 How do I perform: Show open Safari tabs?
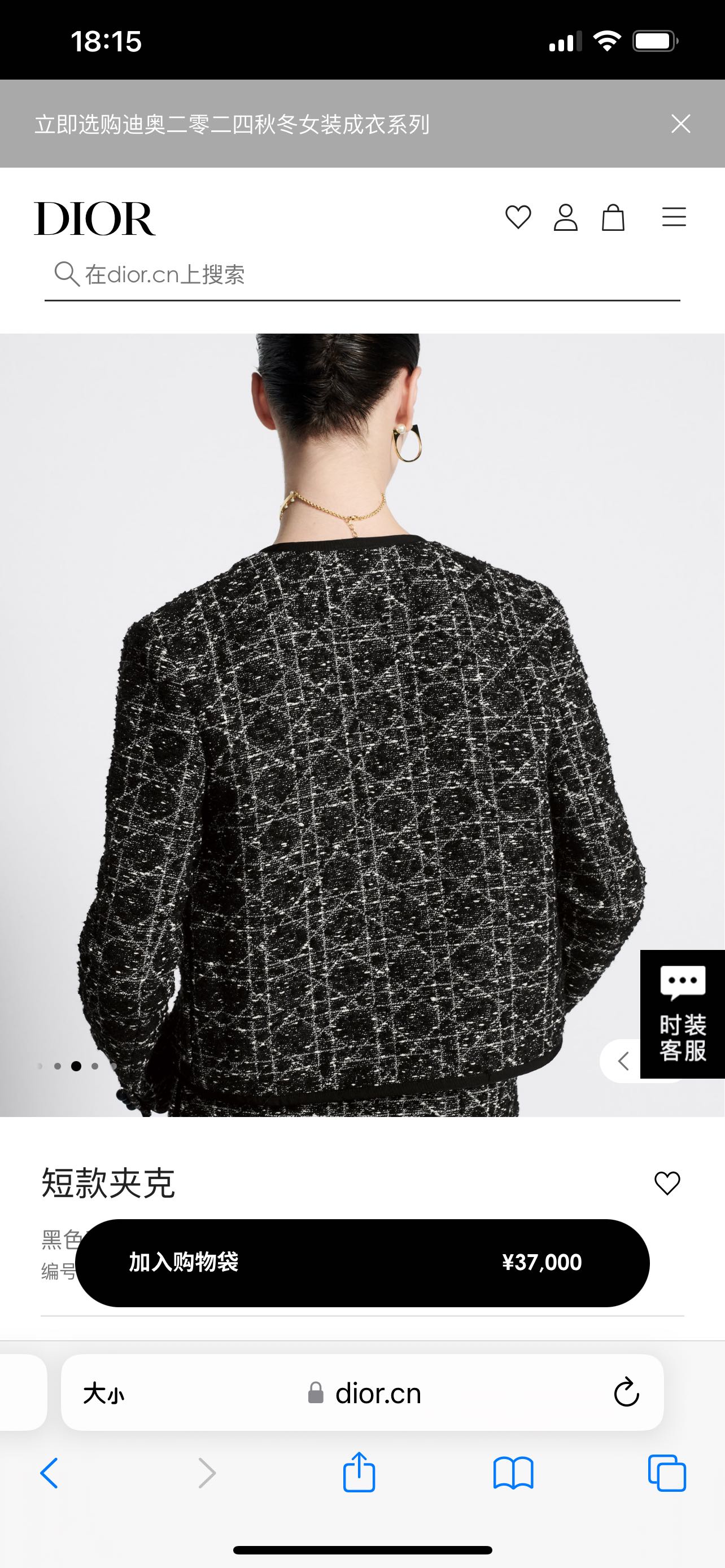click(x=667, y=1474)
